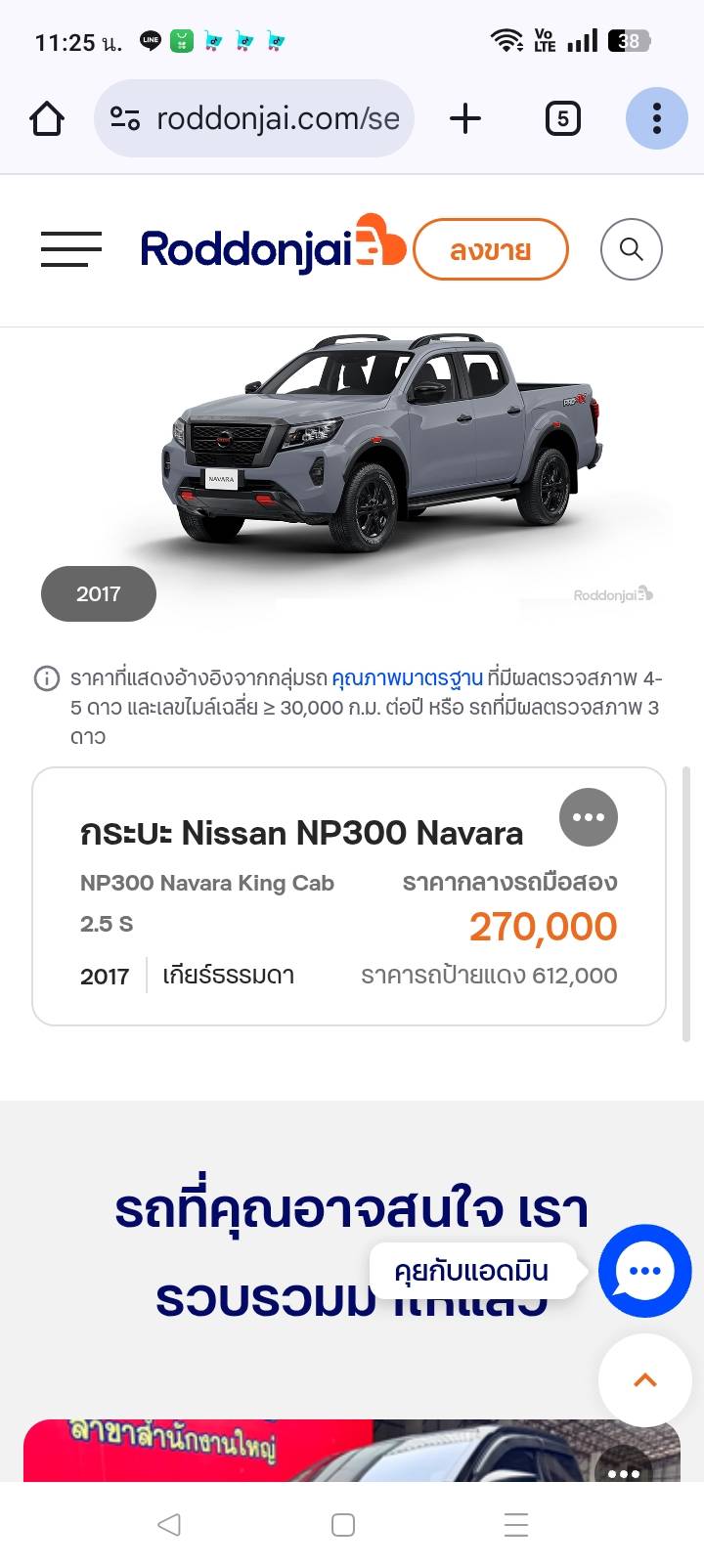Open the three-dot options on Navara card

(x=588, y=817)
